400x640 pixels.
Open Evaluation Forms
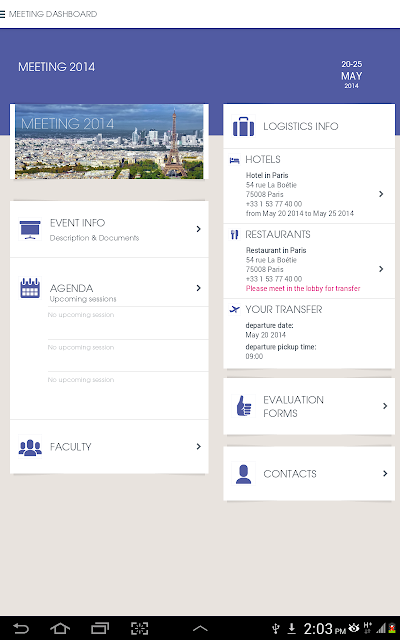[x=309, y=406]
